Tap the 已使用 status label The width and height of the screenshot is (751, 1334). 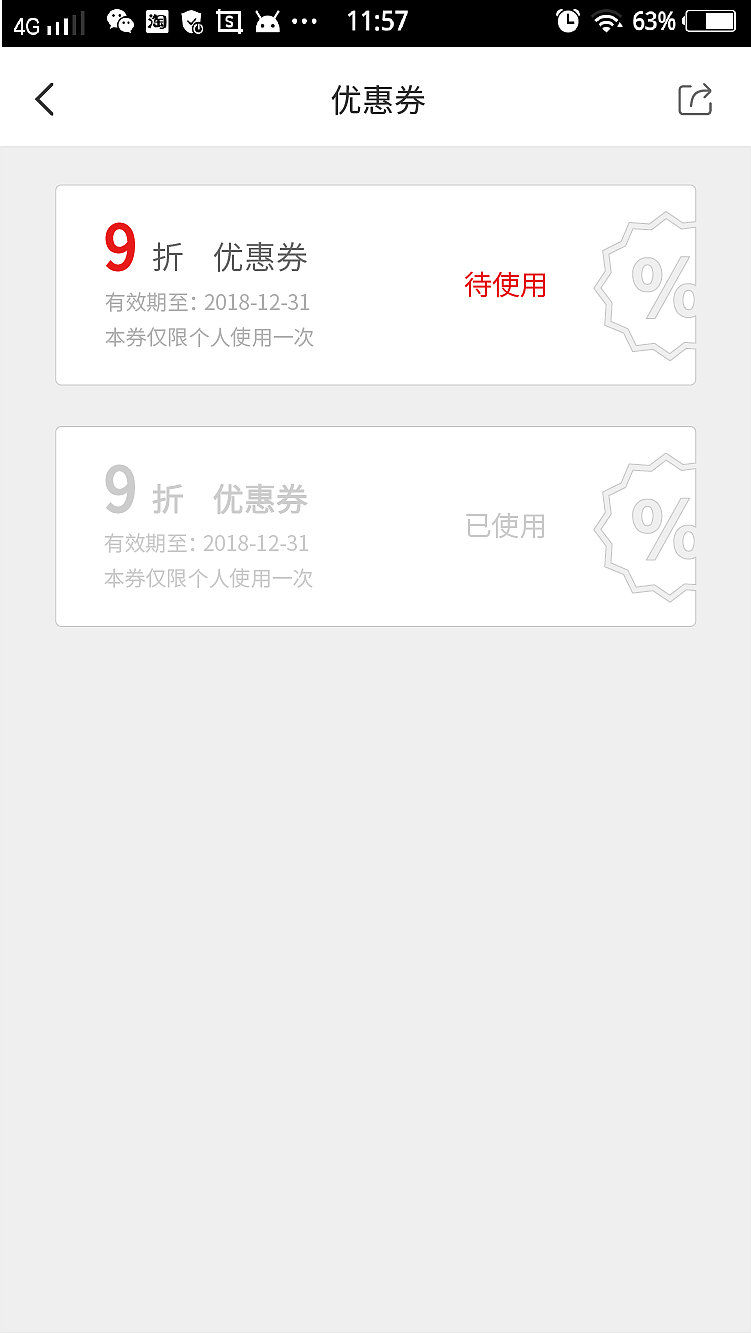pos(505,526)
